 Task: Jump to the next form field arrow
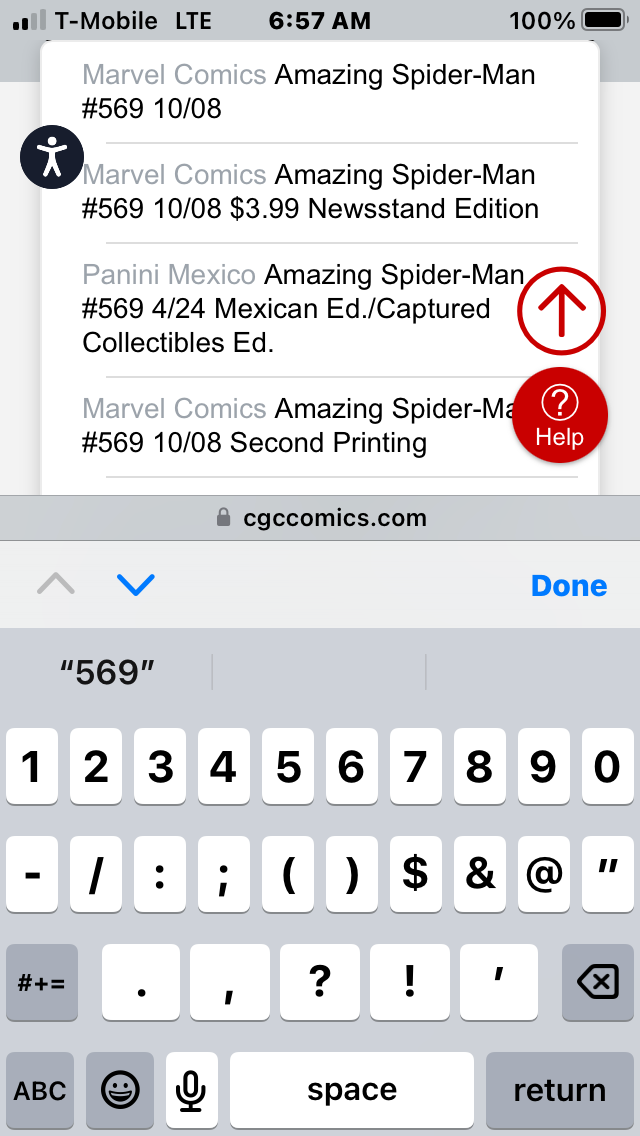pos(135,585)
